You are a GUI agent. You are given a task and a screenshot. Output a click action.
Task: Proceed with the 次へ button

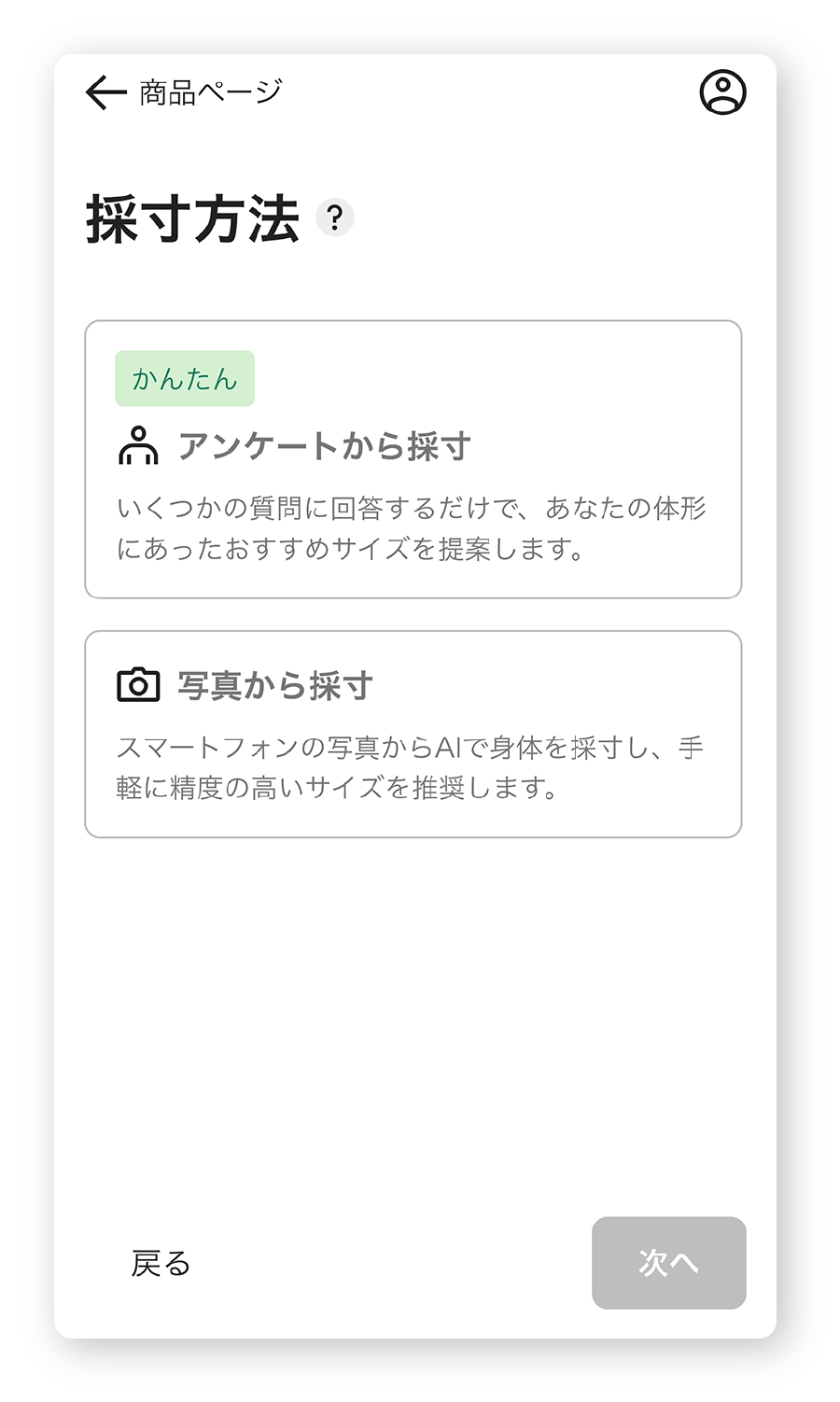(668, 1262)
